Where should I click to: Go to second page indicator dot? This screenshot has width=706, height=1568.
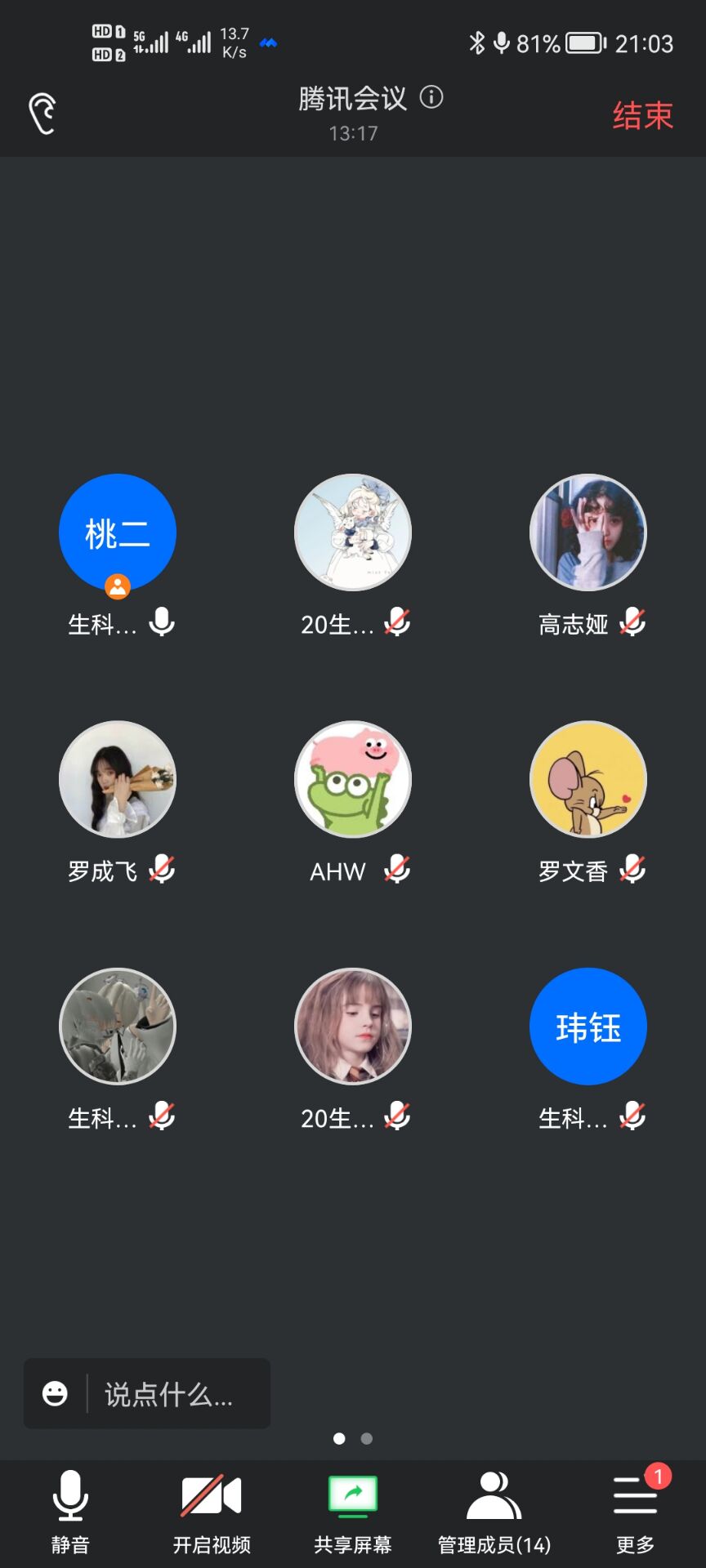tap(367, 1439)
